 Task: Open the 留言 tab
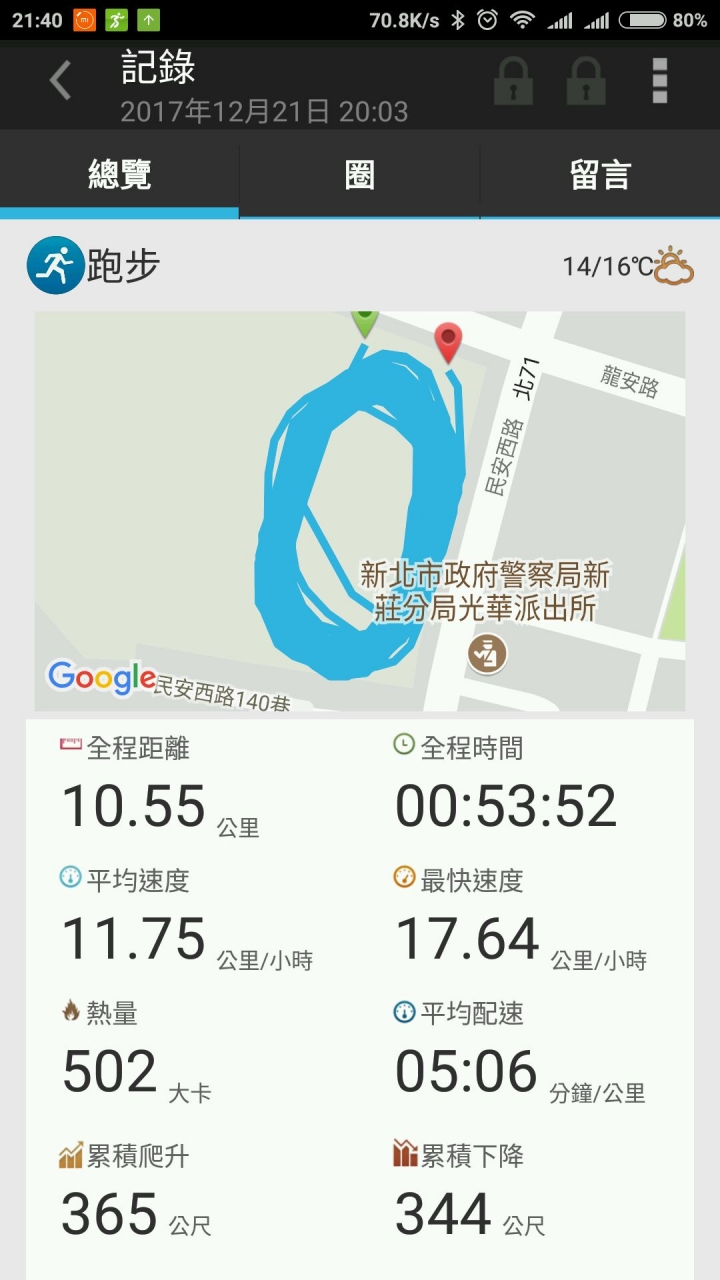pyautogui.click(x=600, y=175)
